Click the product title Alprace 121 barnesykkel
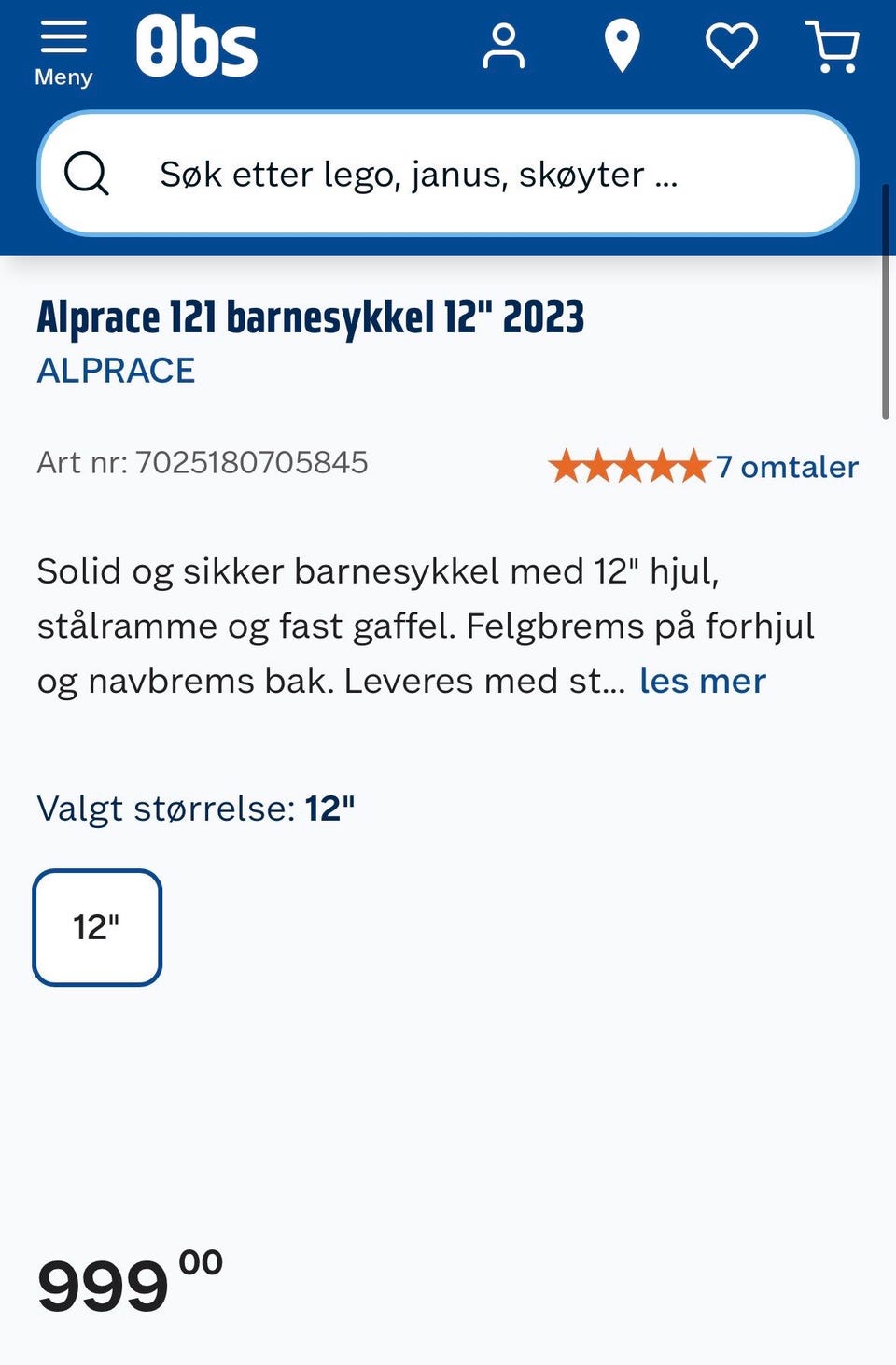Image resolution: width=896 pixels, height=1365 pixels. [x=311, y=317]
